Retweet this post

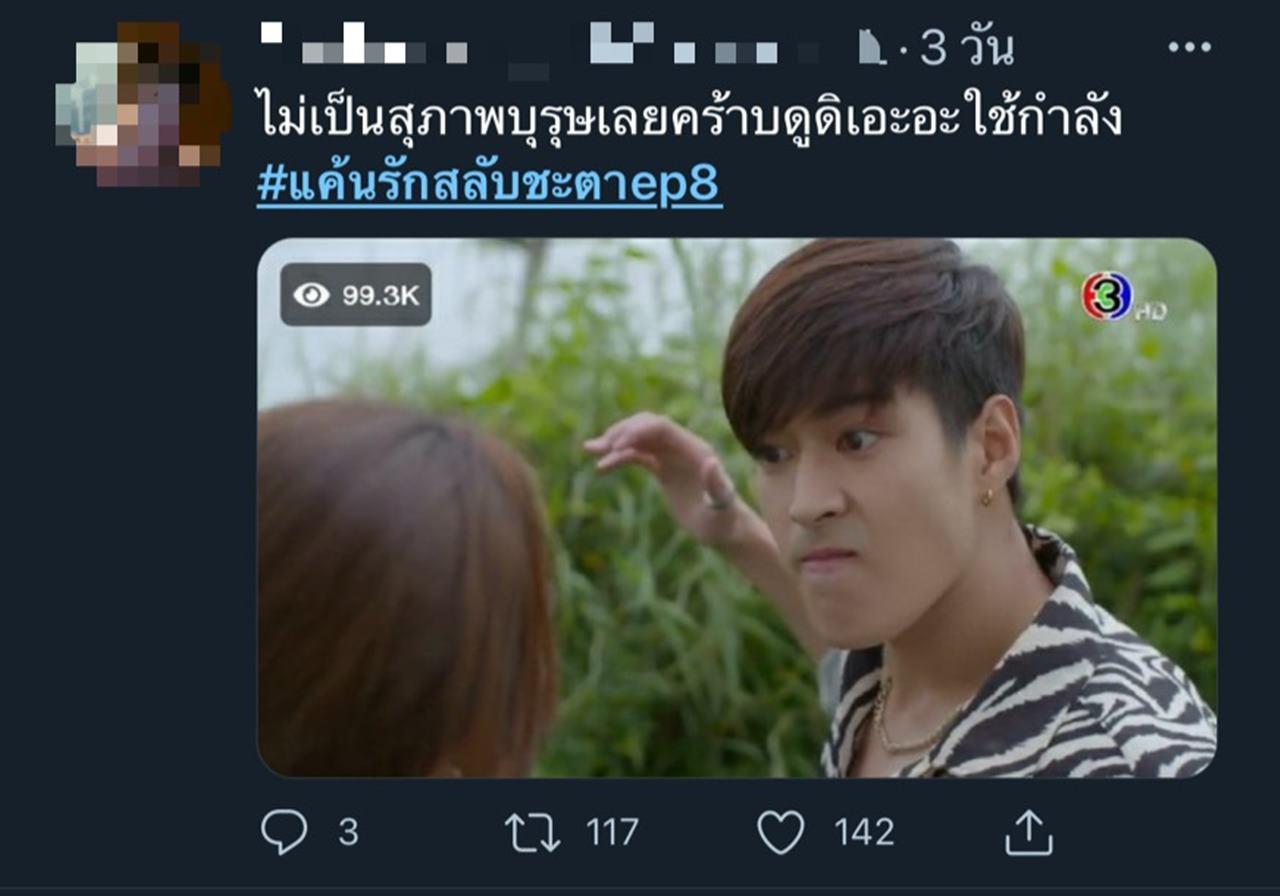pos(533,832)
